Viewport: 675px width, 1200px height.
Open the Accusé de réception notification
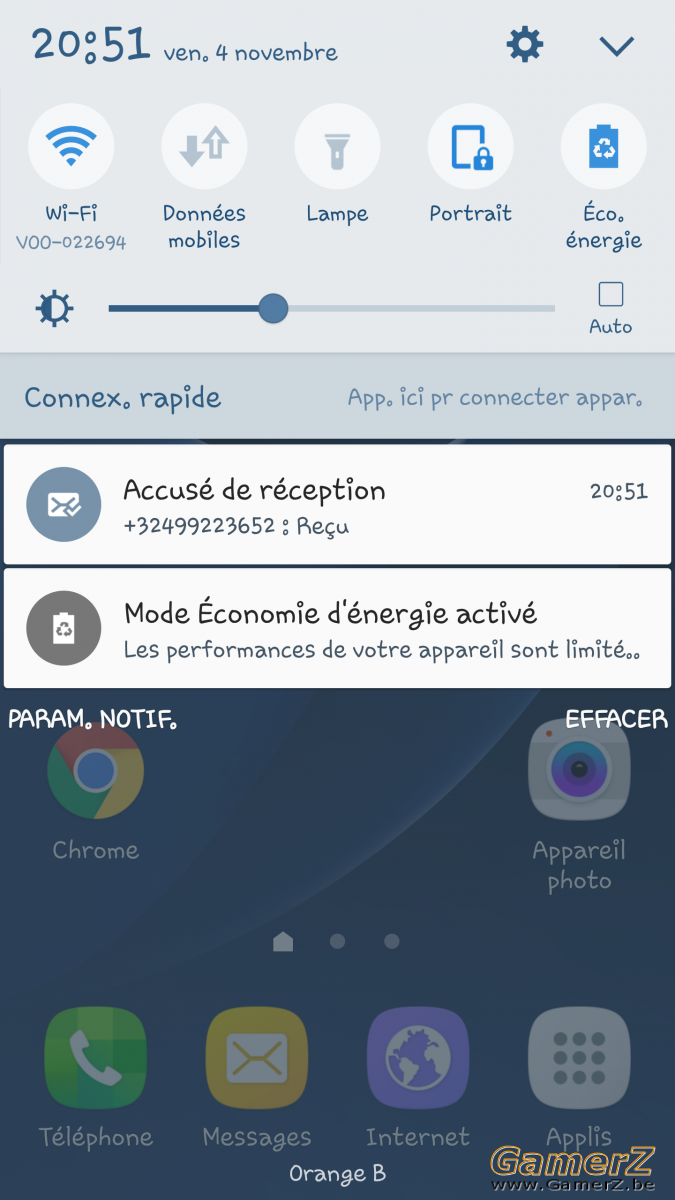337,505
